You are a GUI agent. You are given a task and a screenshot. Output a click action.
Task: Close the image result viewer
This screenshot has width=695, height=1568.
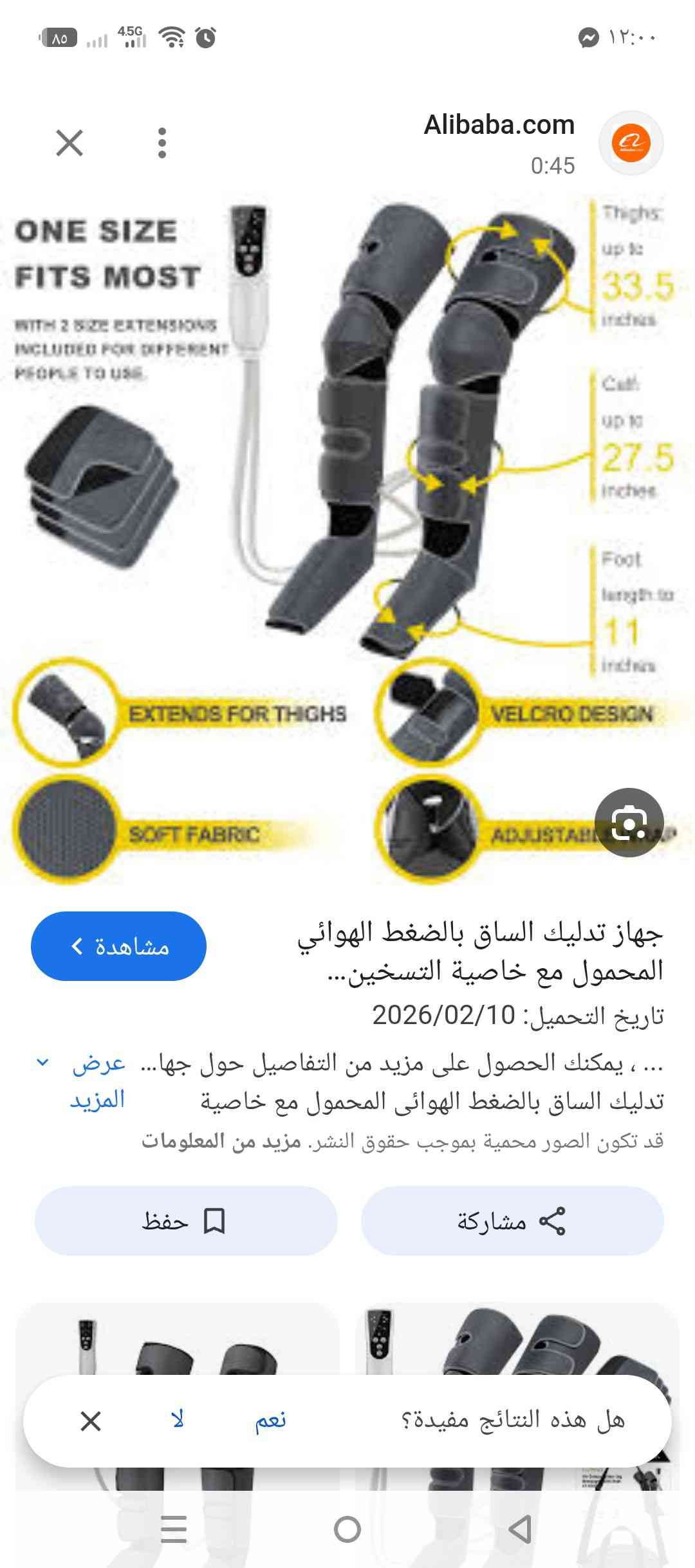click(69, 143)
